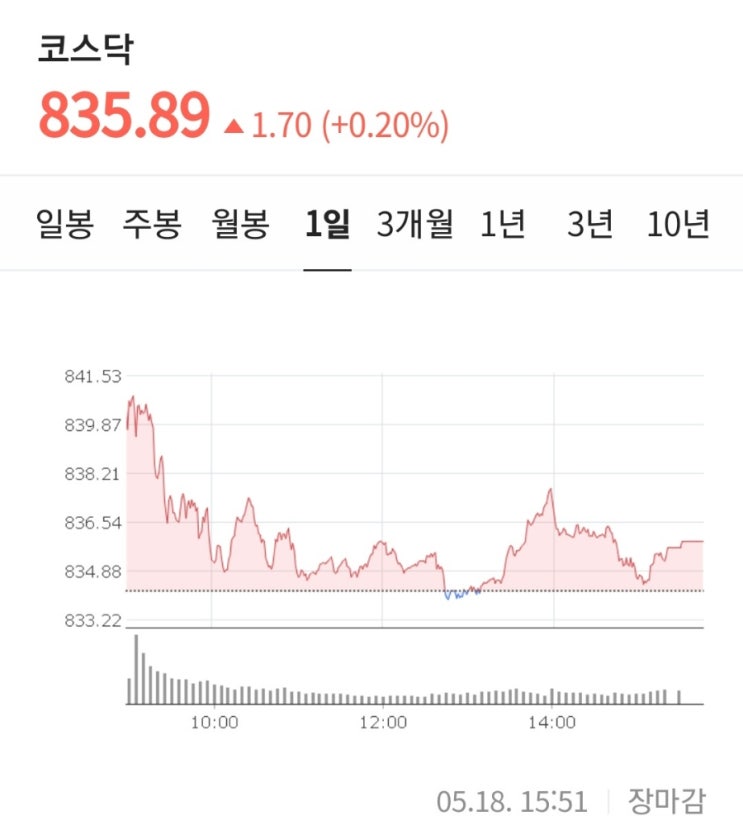This screenshot has height=816, width=743.
Task: View the 3년 chart range
Action: 589,224
